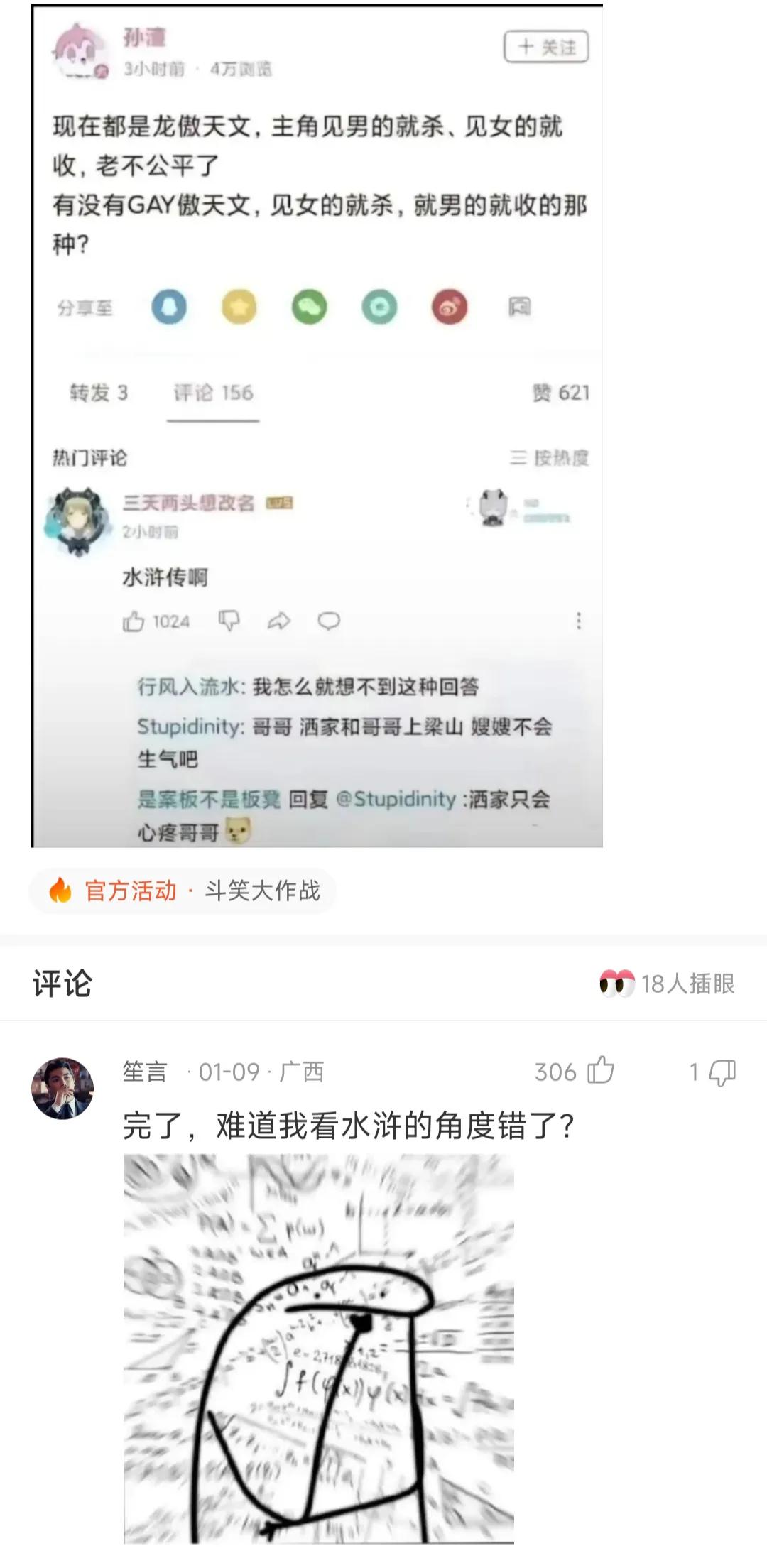Image resolution: width=767 pixels, height=1568 pixels.
Task: Dislike the 水浒传啊 comment
Action: tap(227, 620)
